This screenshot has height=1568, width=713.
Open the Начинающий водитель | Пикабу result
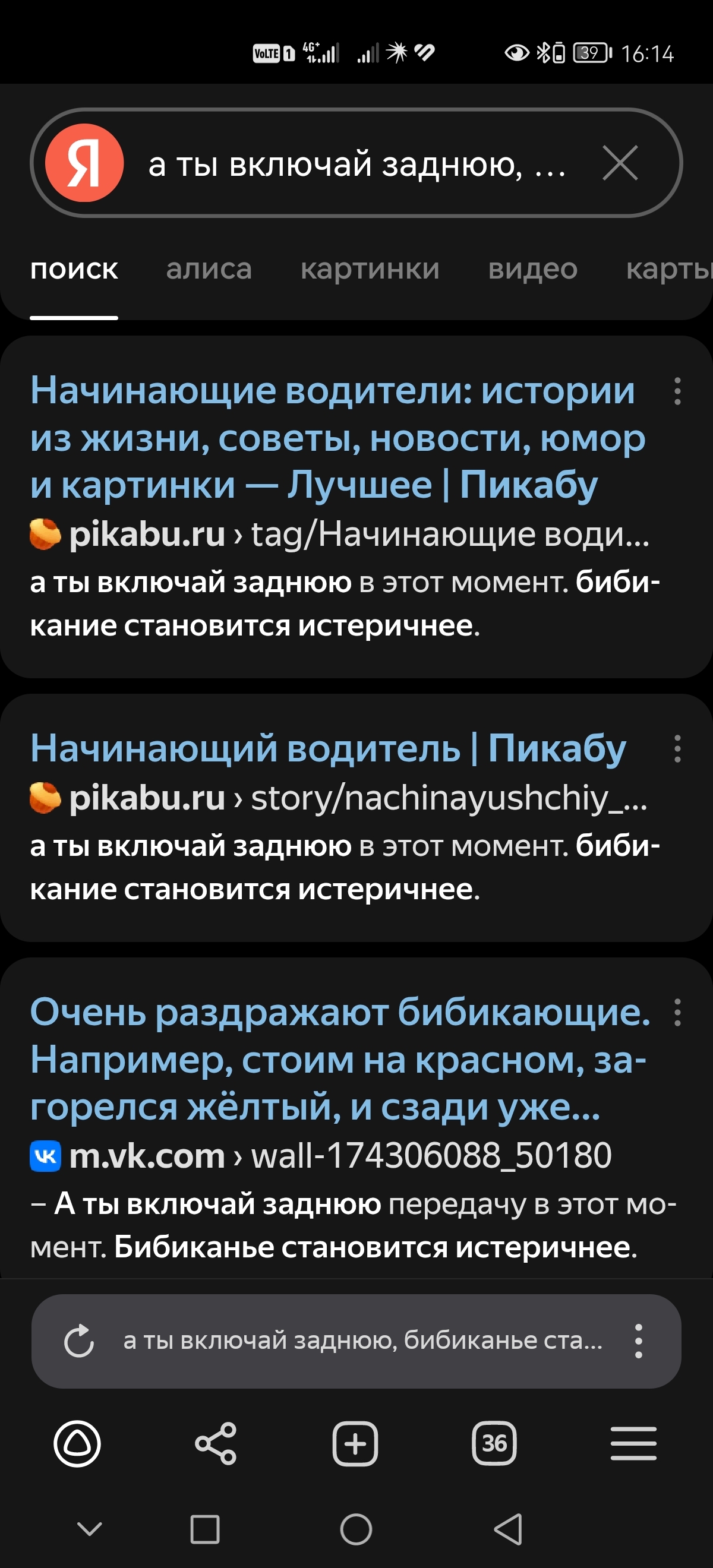pyautogui.click(x=327, y=748)
